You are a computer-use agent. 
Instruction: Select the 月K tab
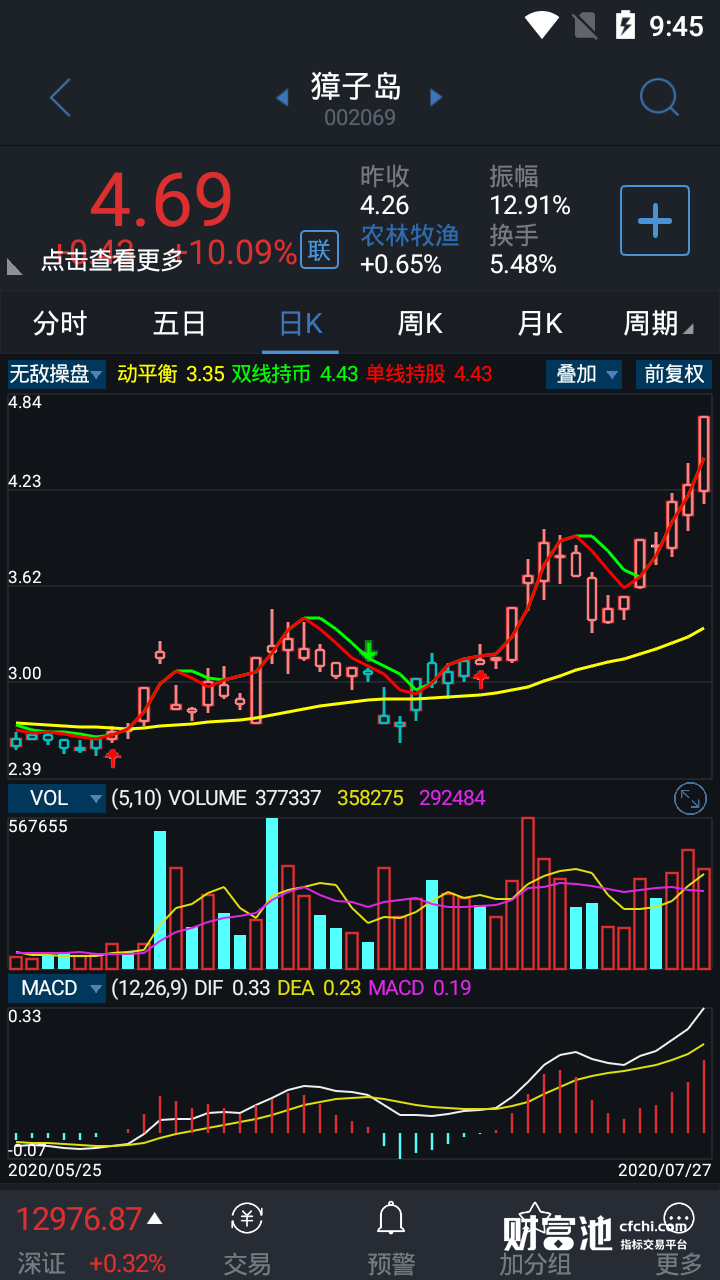coord(540,324)
